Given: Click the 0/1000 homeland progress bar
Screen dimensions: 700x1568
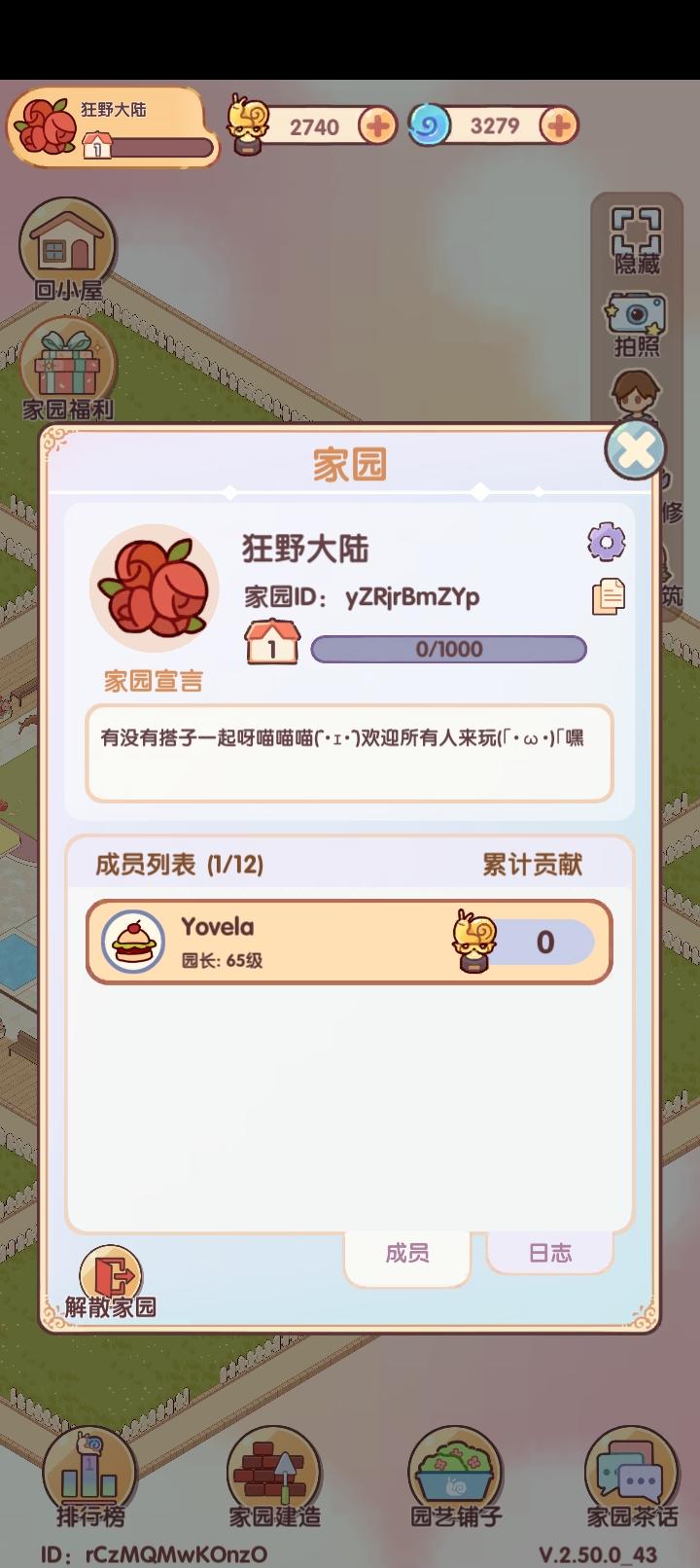Looking at the screenshot, I should point(445,649).
